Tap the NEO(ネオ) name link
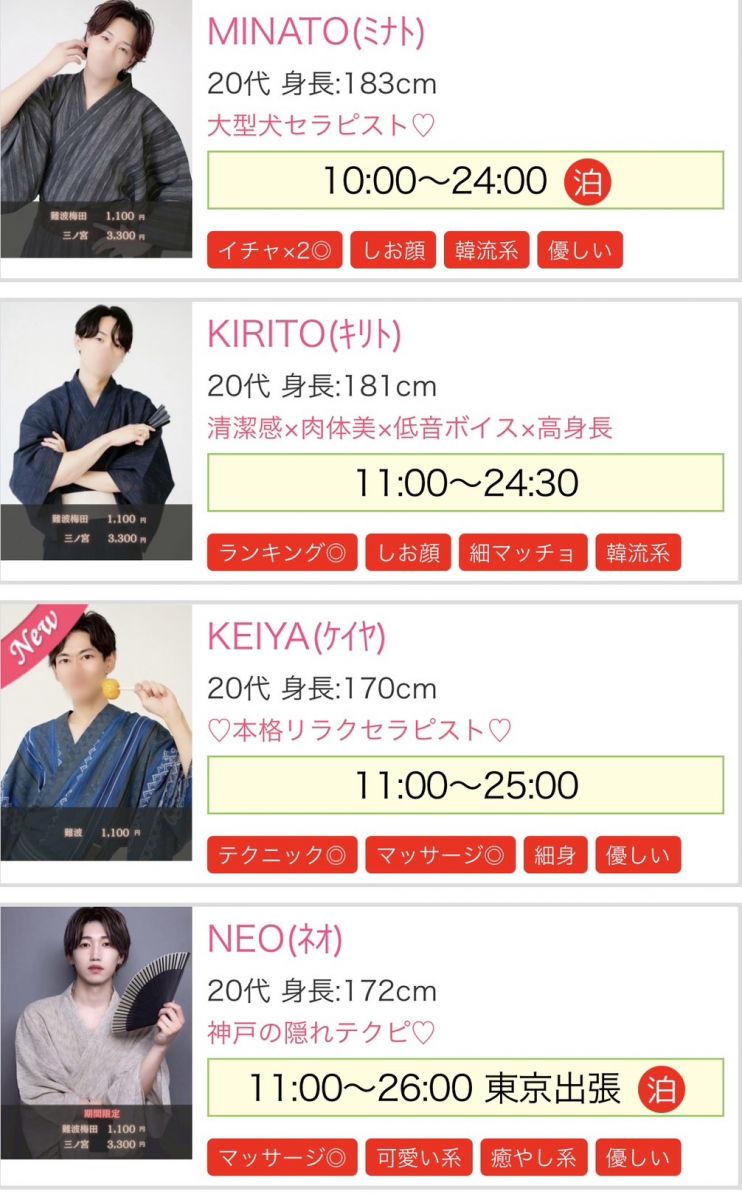The height and width of the screenshot is (1200, 742). pyautogui.click(x=275, y=939)
